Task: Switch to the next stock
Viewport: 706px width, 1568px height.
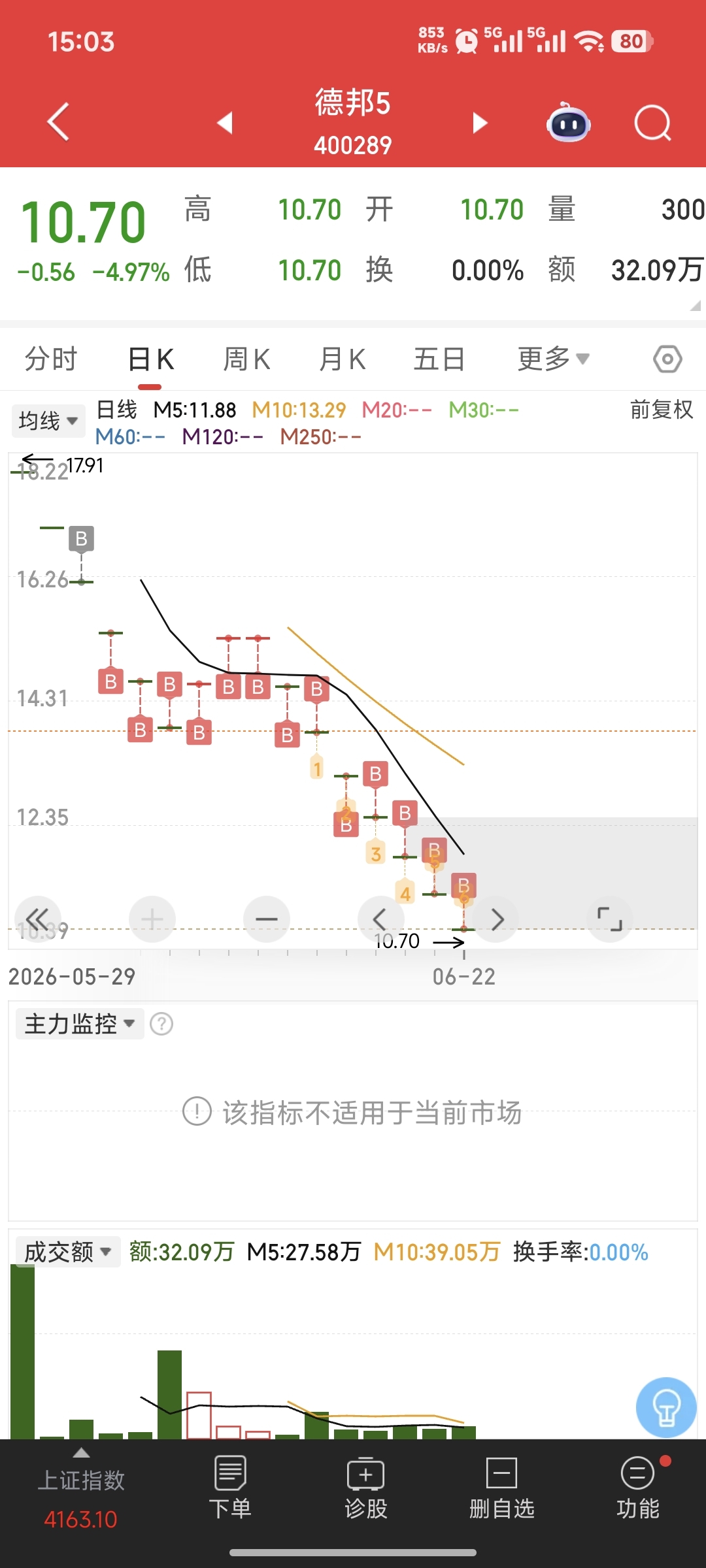Action: tap(480, 122)
